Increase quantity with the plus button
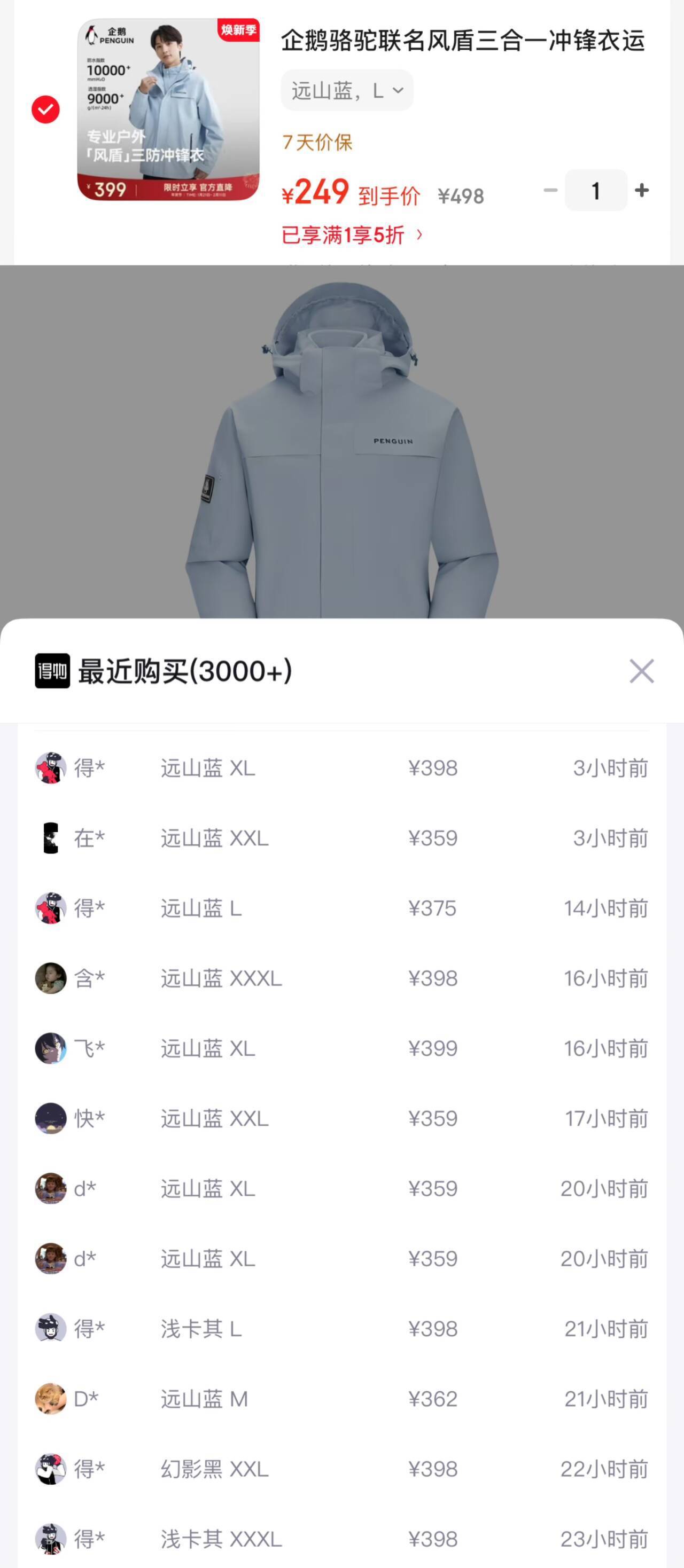 point(641,191)
